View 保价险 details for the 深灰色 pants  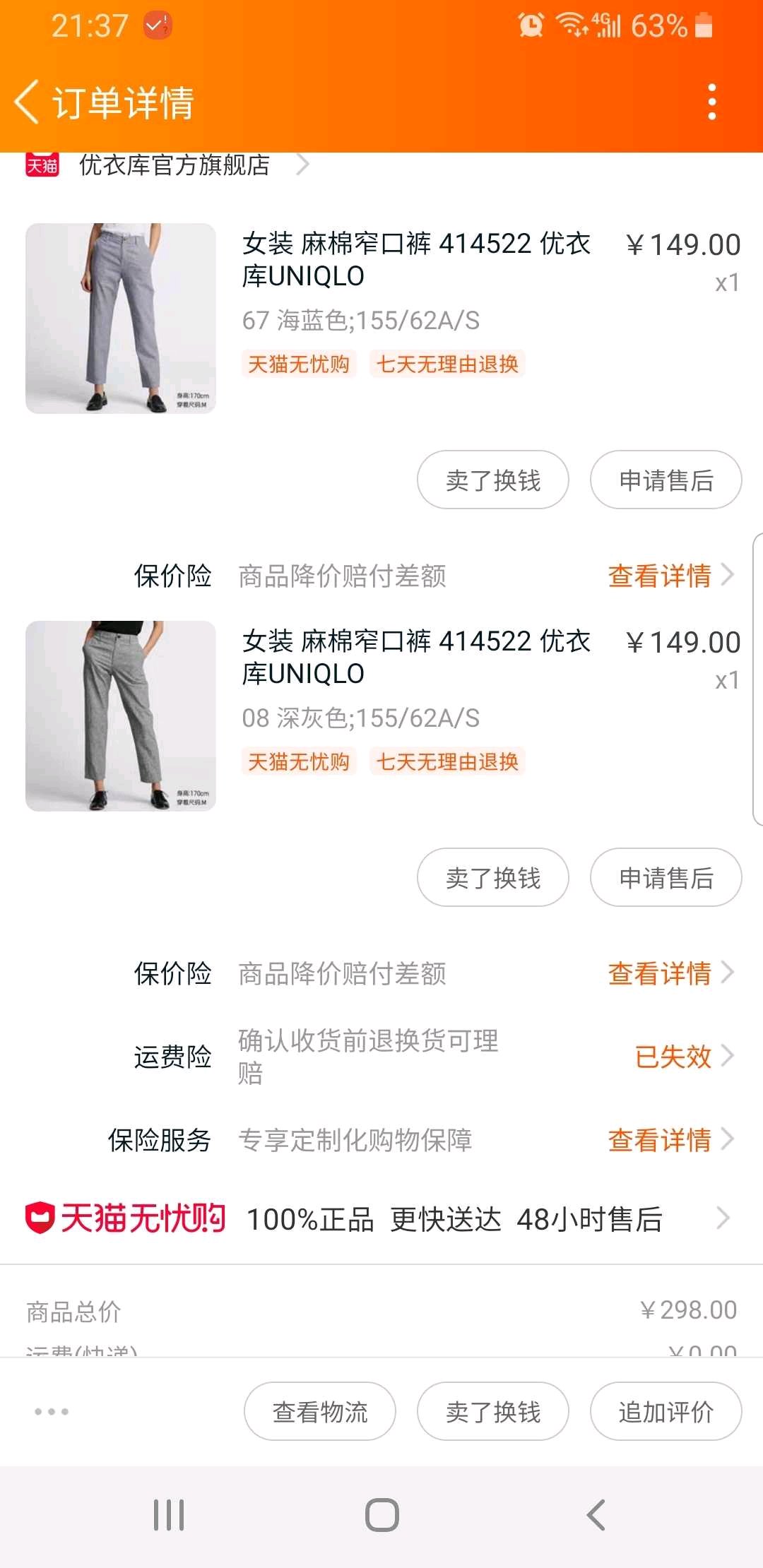pyautogui.click(x=669, y=973)
